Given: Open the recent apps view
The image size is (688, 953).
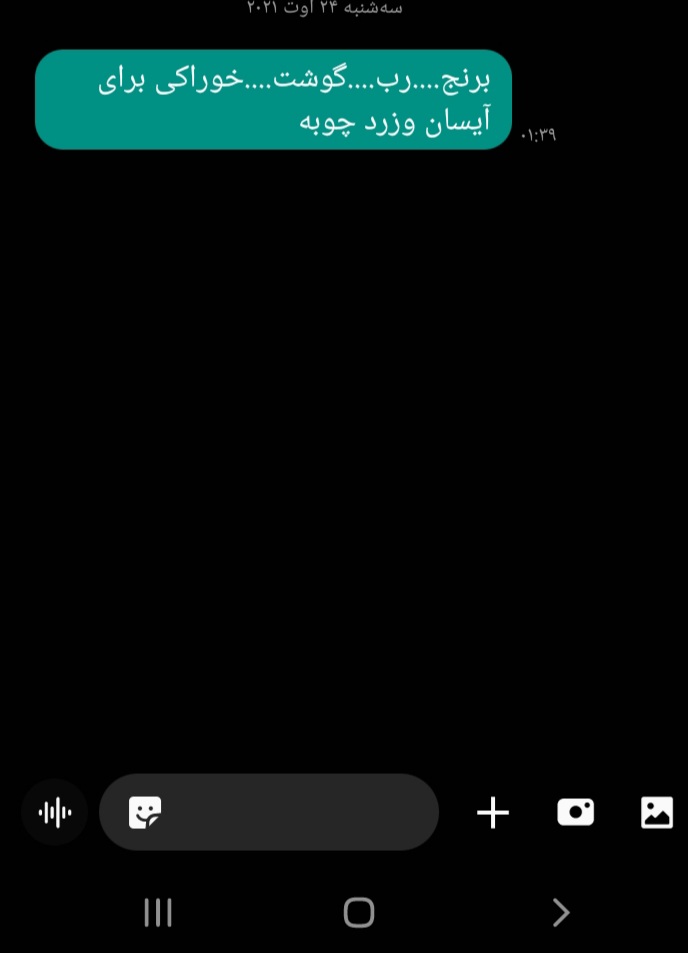Looking at the screenshot, I should (158, 912).
